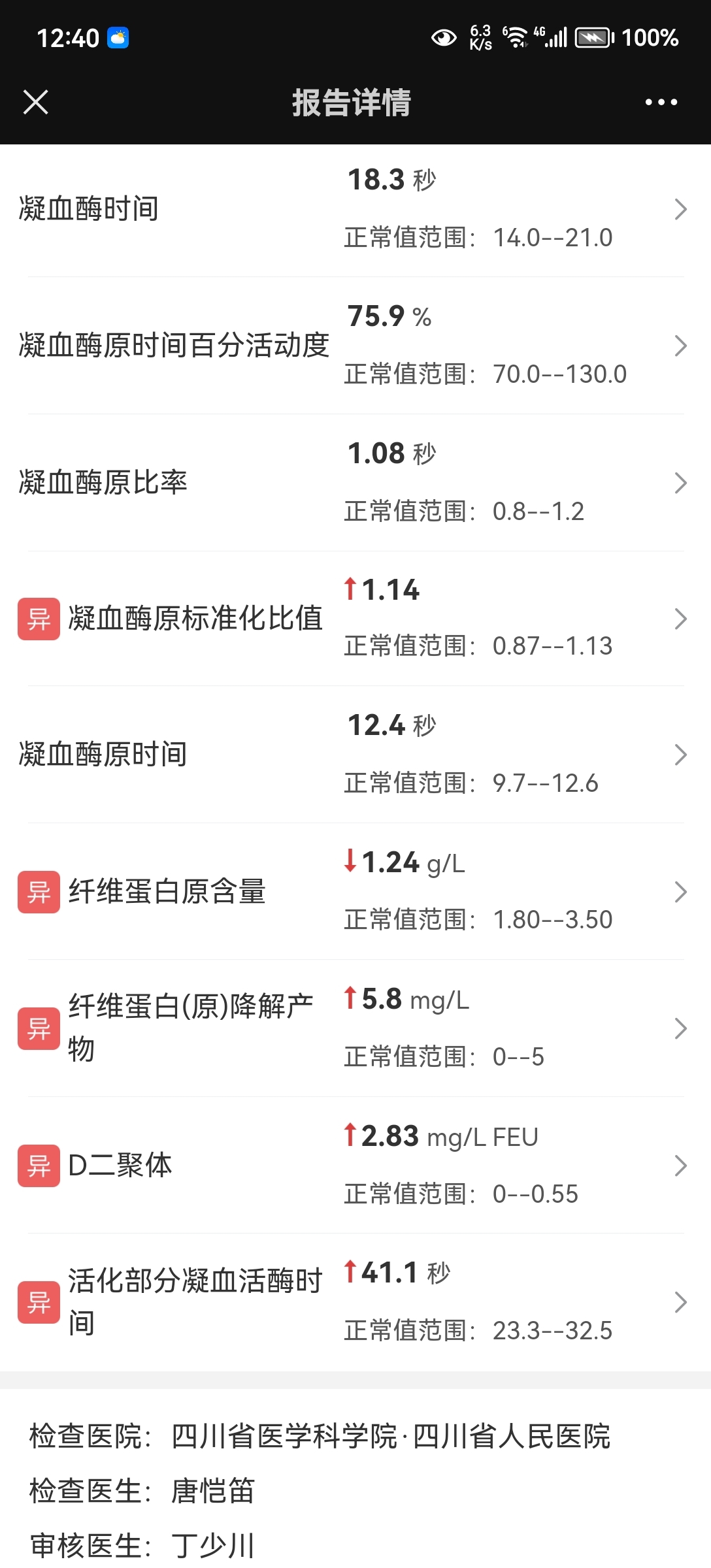View abnormal 凝血酶原标准化比值 result
This screenshot has width=711, height=1568.
[355, 619]
